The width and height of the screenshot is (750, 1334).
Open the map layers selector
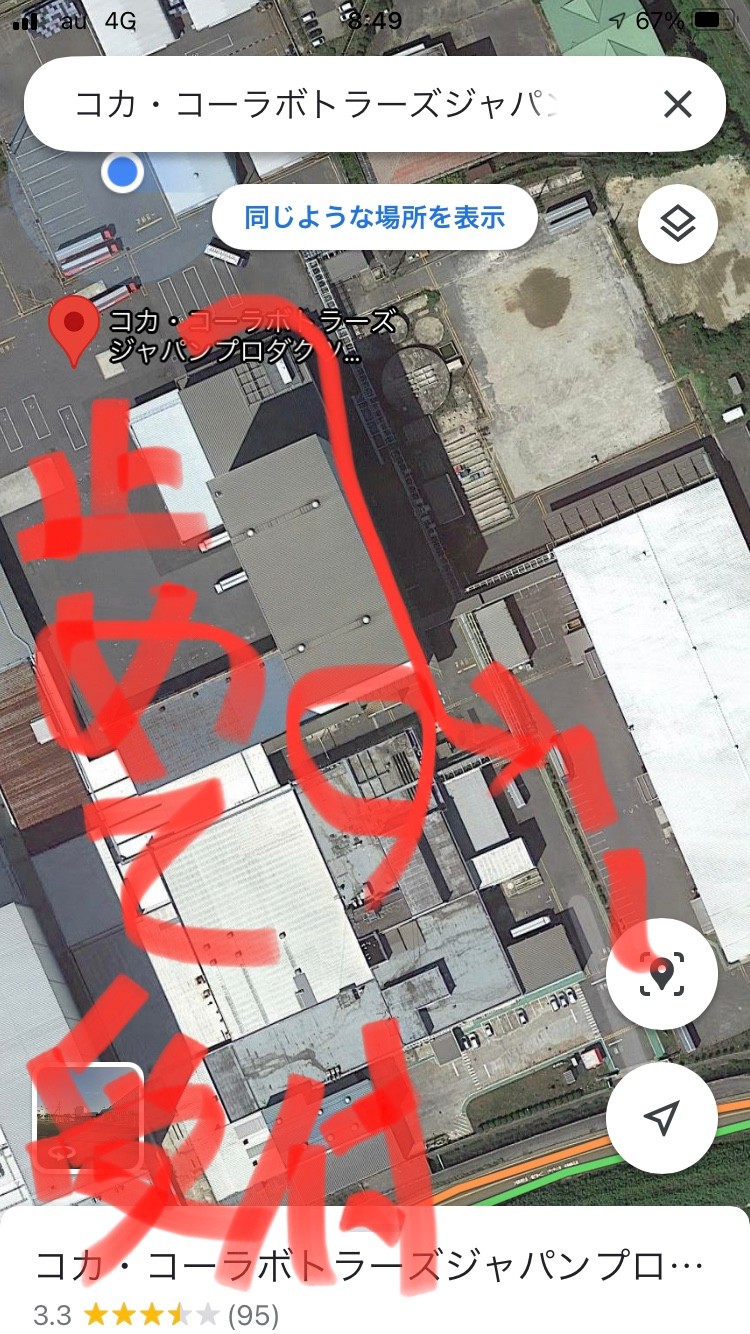678,224
